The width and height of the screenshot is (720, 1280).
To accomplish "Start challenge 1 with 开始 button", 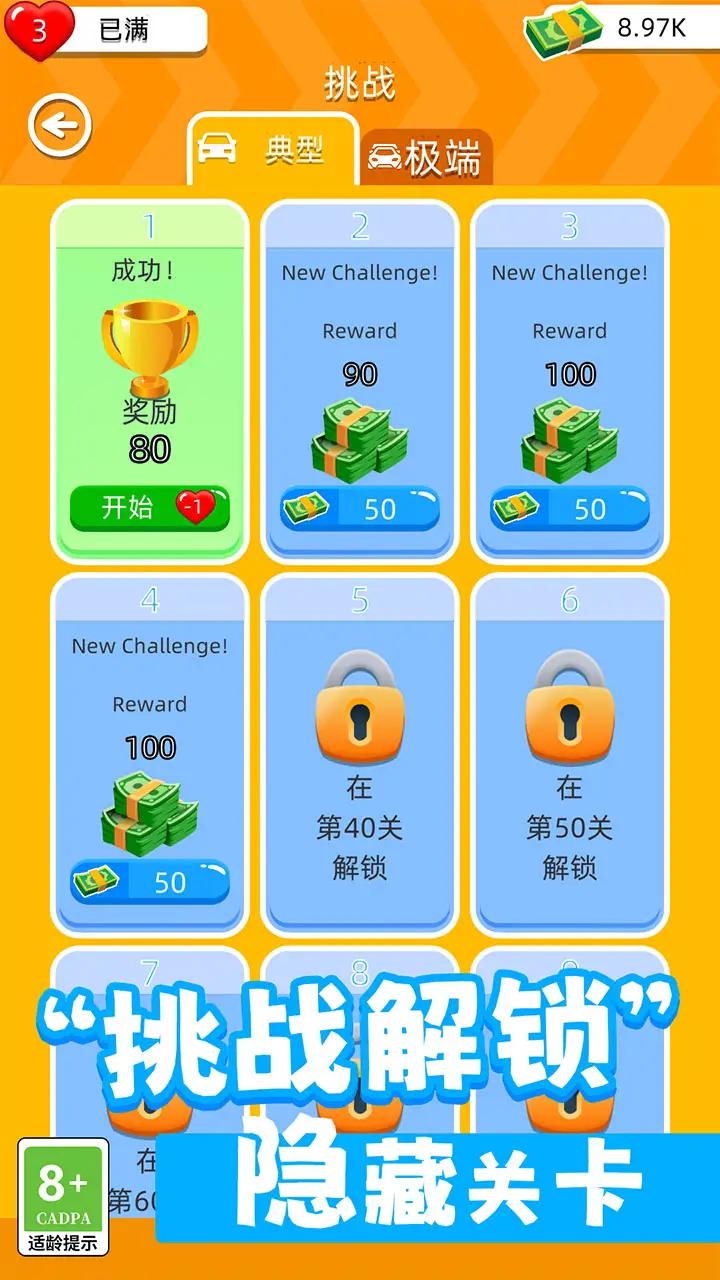I will (150, 508).
